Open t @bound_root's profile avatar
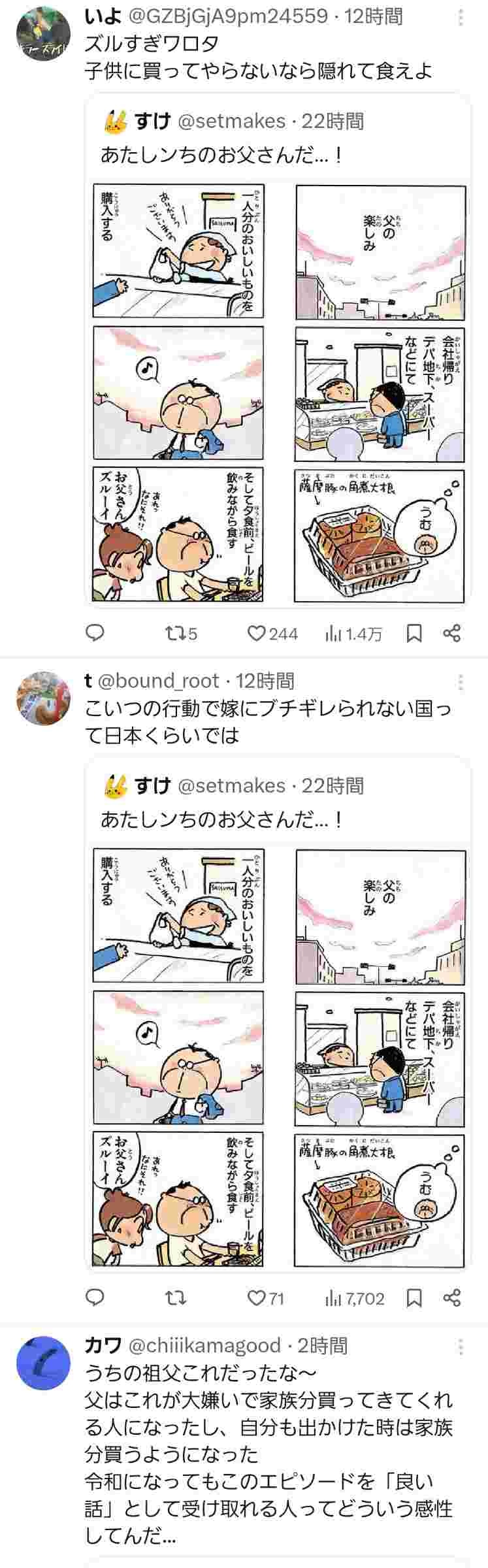This screenshot has height=1568, width=488. pyautogui.click(x=42, y=699)
